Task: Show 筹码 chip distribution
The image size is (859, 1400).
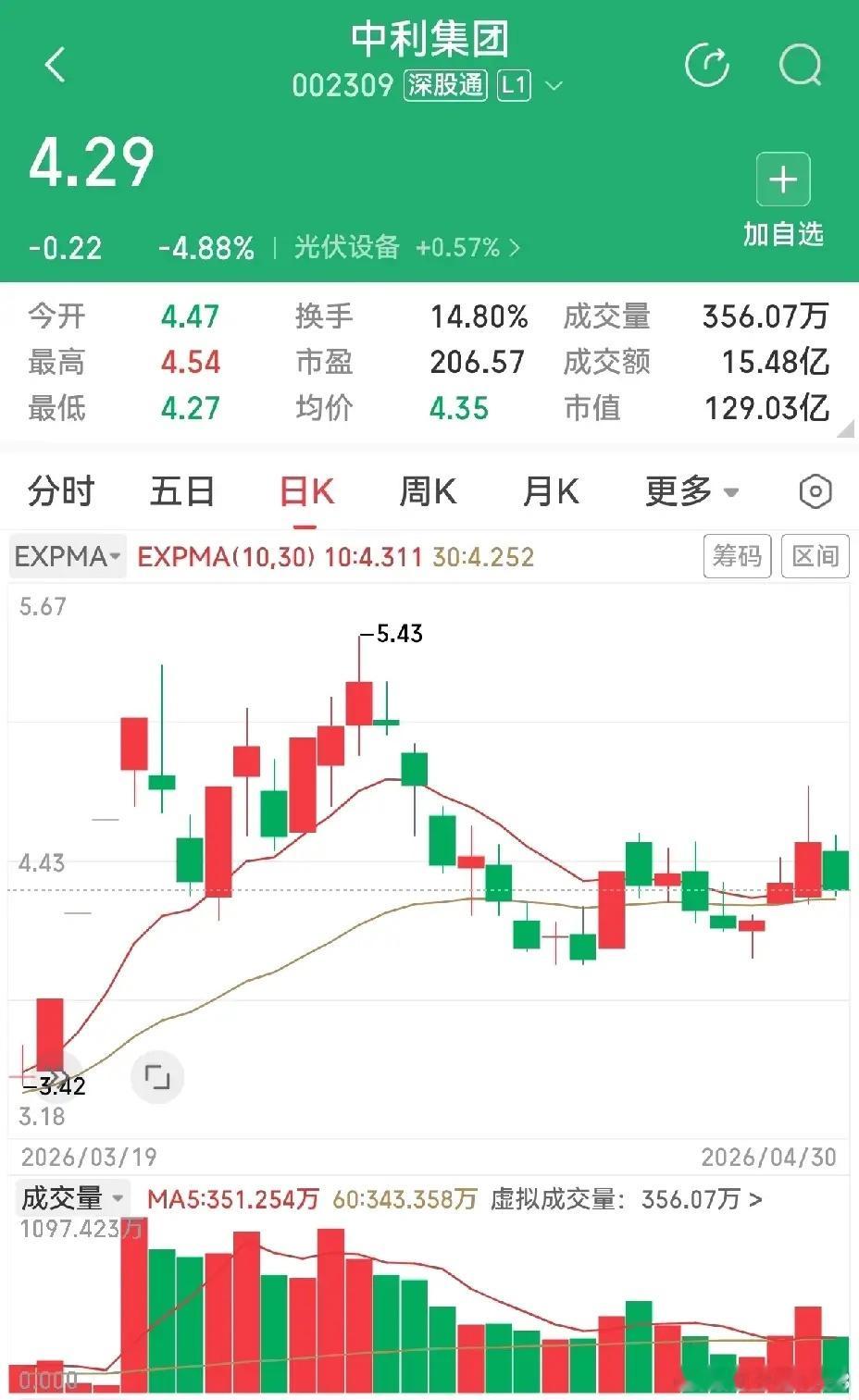Action: pyautogui.click(x=737, y=556)
